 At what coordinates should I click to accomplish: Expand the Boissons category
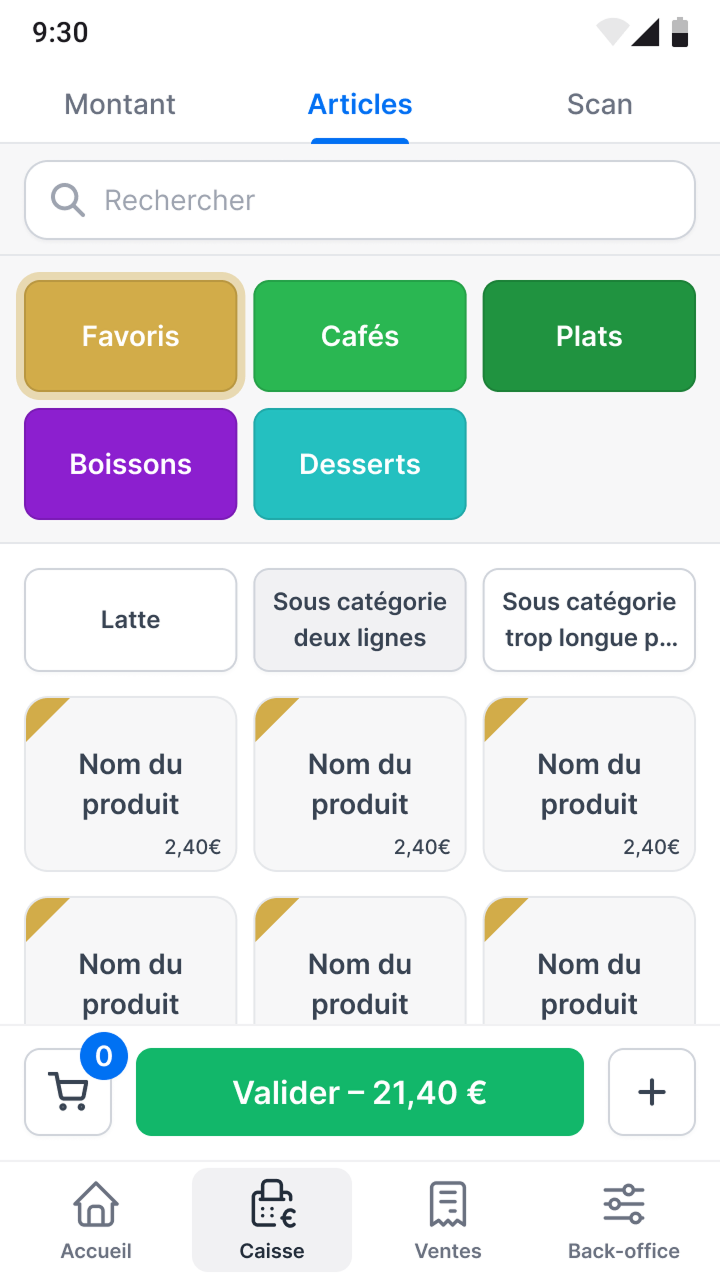130,464
